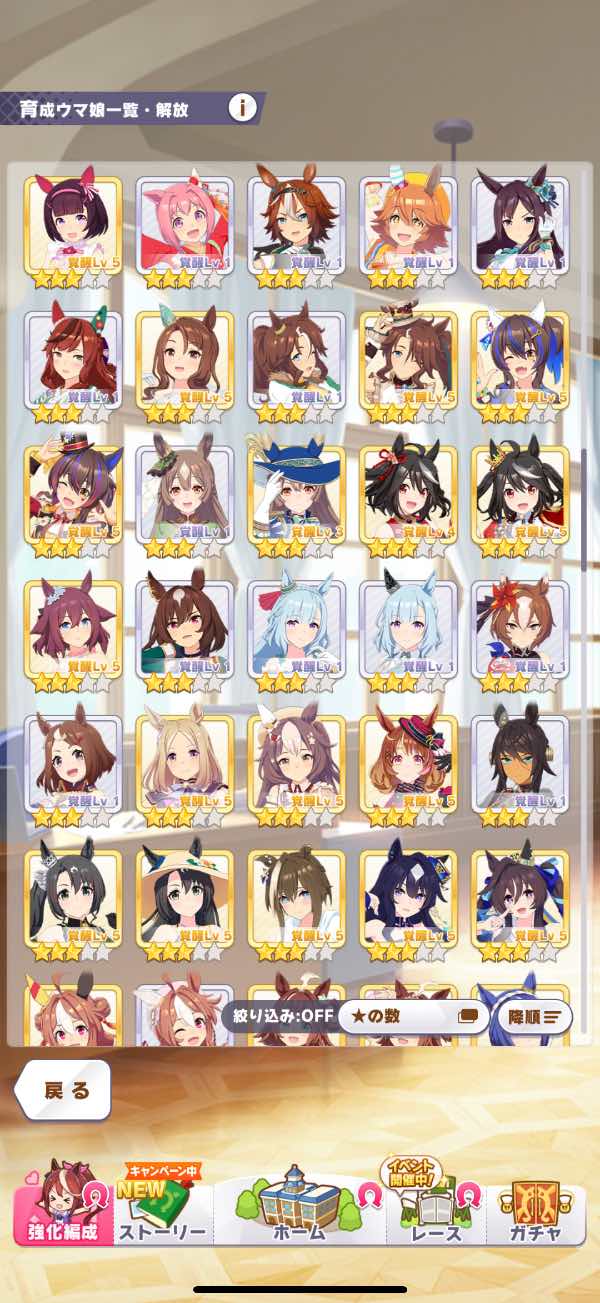
Task: Open the character with the blue feathered hat
Action: 296,501
